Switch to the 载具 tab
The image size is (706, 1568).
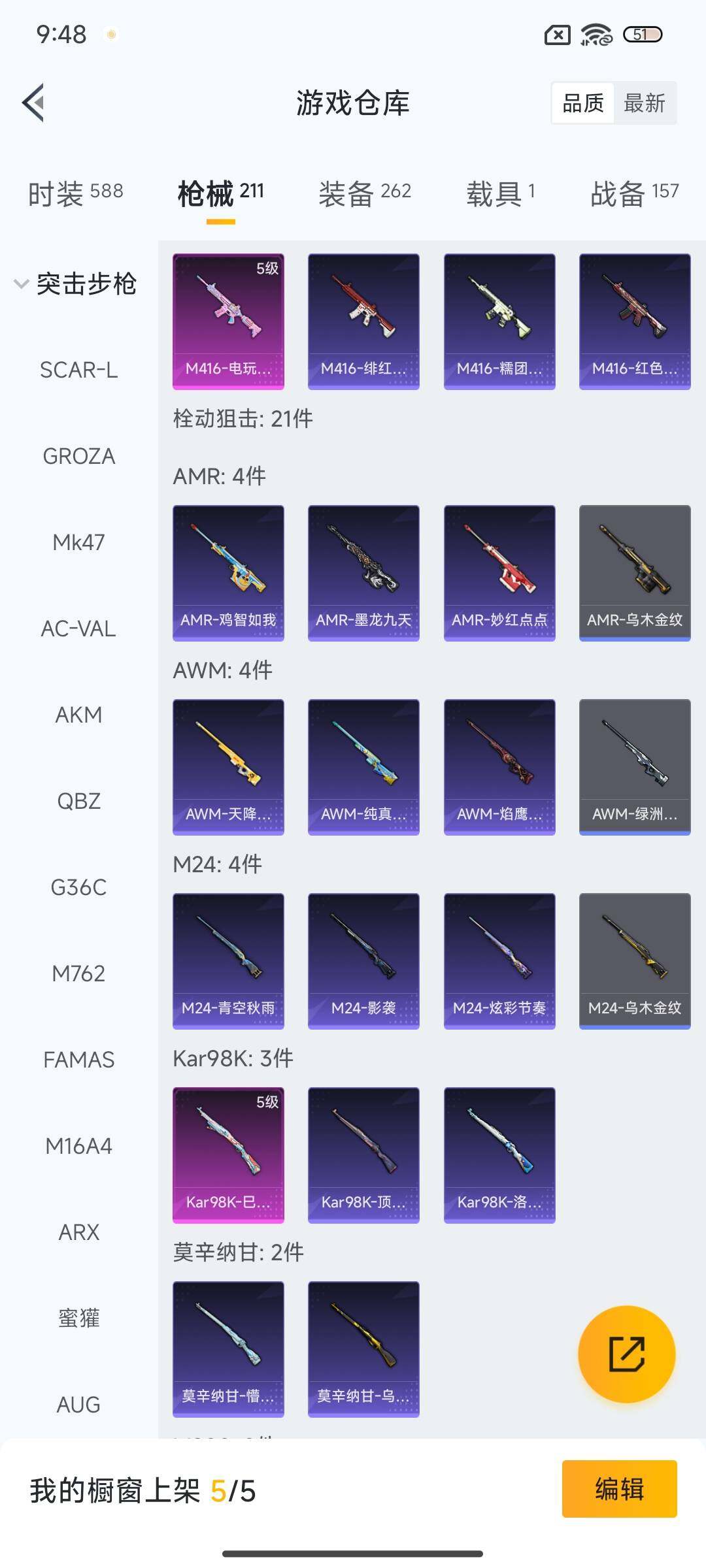500,193
